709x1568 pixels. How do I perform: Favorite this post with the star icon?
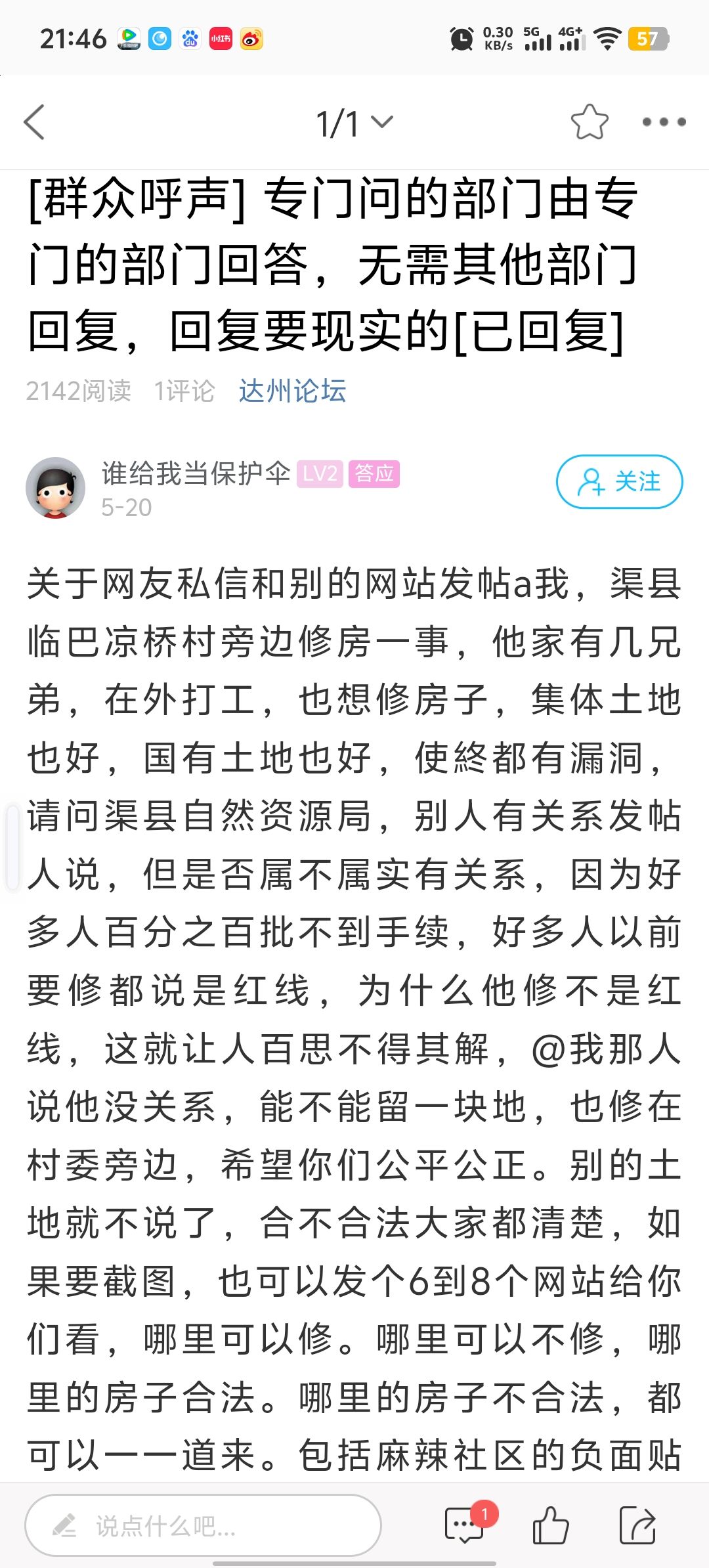pyautogui.click(x=589, y=122)
